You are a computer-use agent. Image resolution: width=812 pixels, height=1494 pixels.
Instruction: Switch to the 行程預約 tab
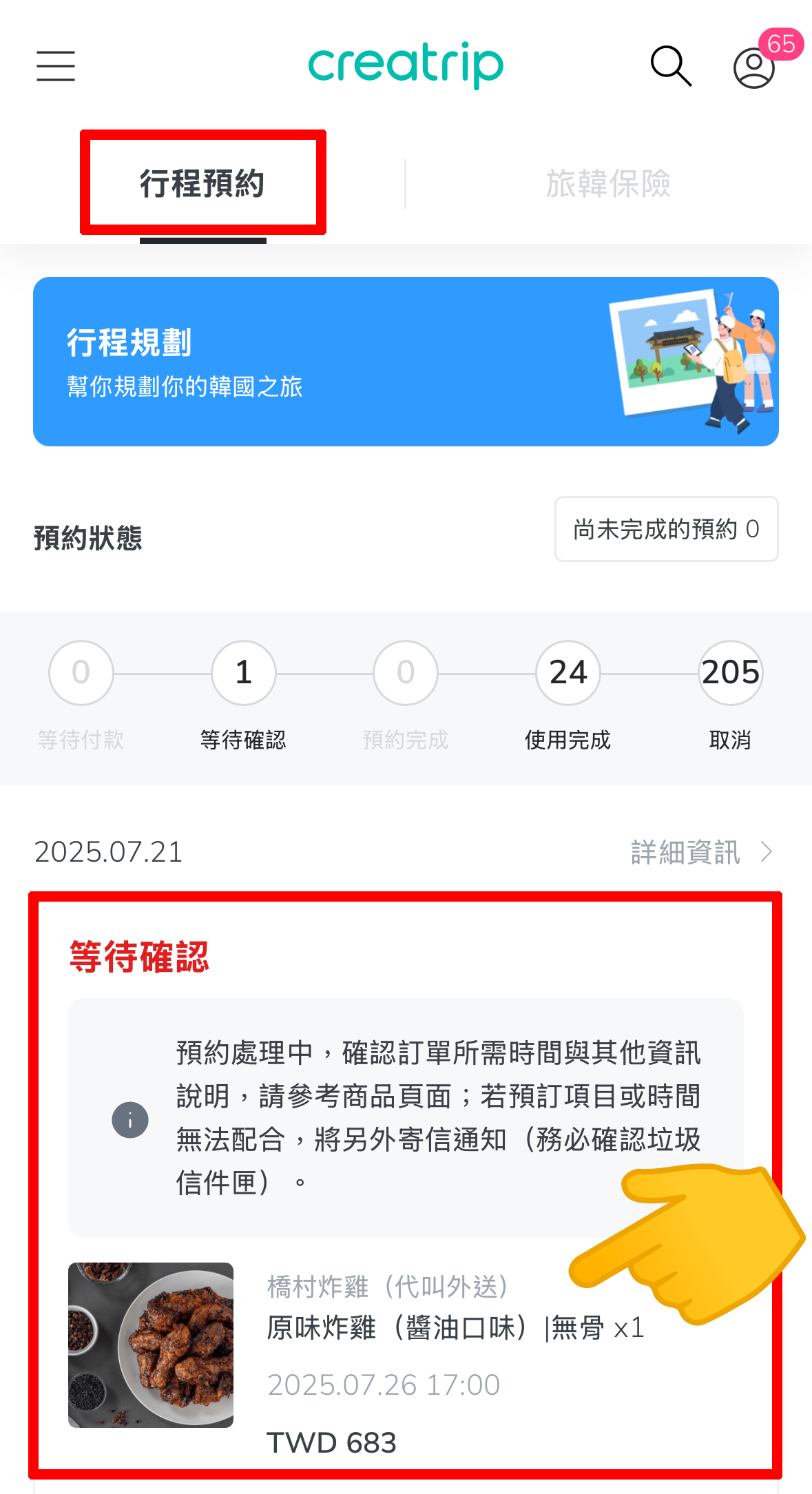[202, 184]
